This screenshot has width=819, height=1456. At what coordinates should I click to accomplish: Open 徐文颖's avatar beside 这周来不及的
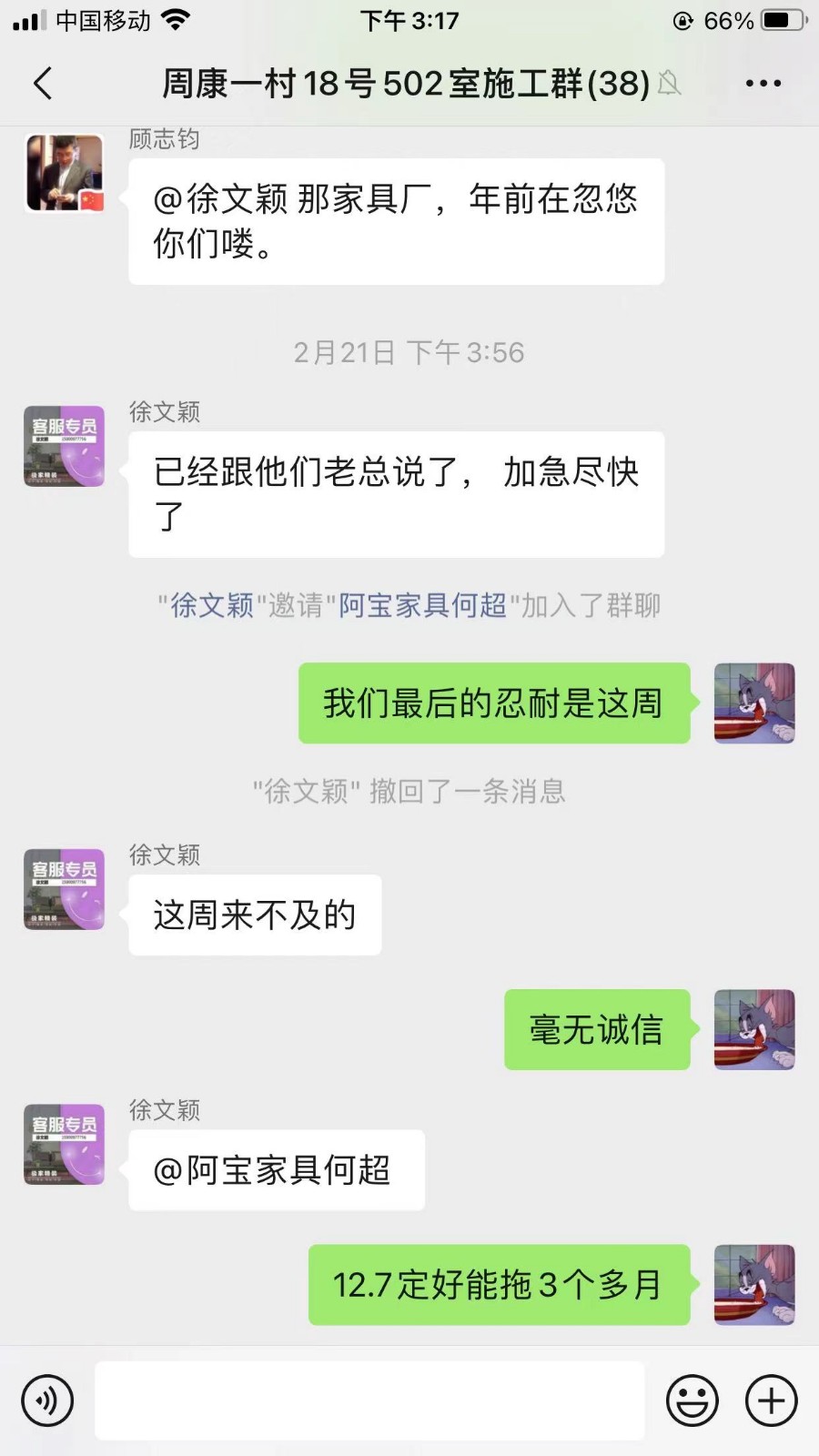[x=65, y=890]
